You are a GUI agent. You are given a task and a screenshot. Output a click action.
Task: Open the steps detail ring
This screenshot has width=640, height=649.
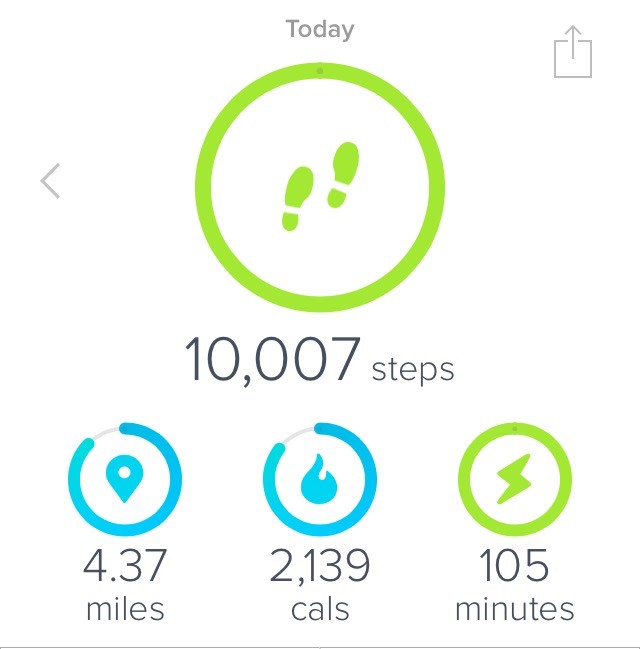click(319, 189)
